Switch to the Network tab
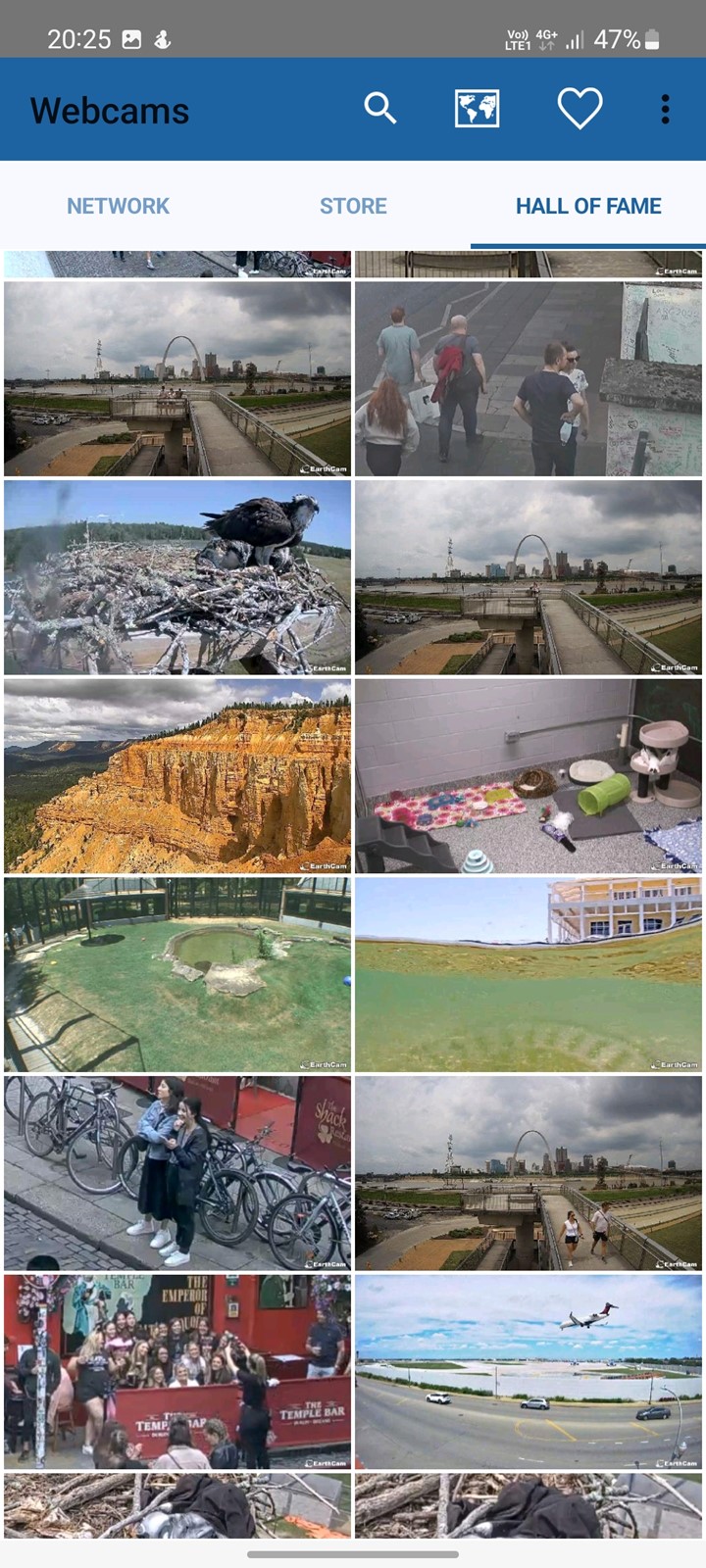Screen dimensions: 706x1568 coord(118,206)
